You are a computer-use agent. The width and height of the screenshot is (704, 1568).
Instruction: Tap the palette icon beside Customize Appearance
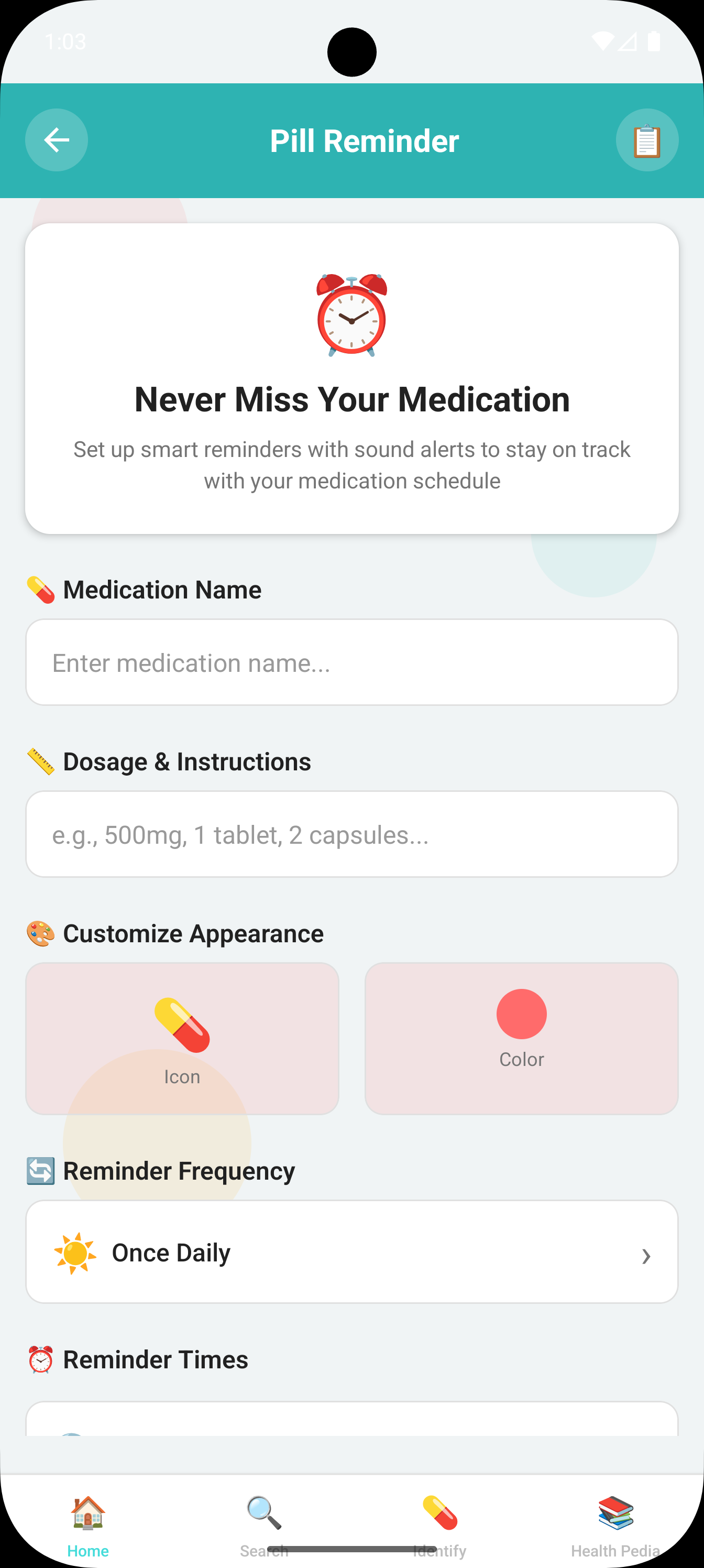tap(40, 931)
